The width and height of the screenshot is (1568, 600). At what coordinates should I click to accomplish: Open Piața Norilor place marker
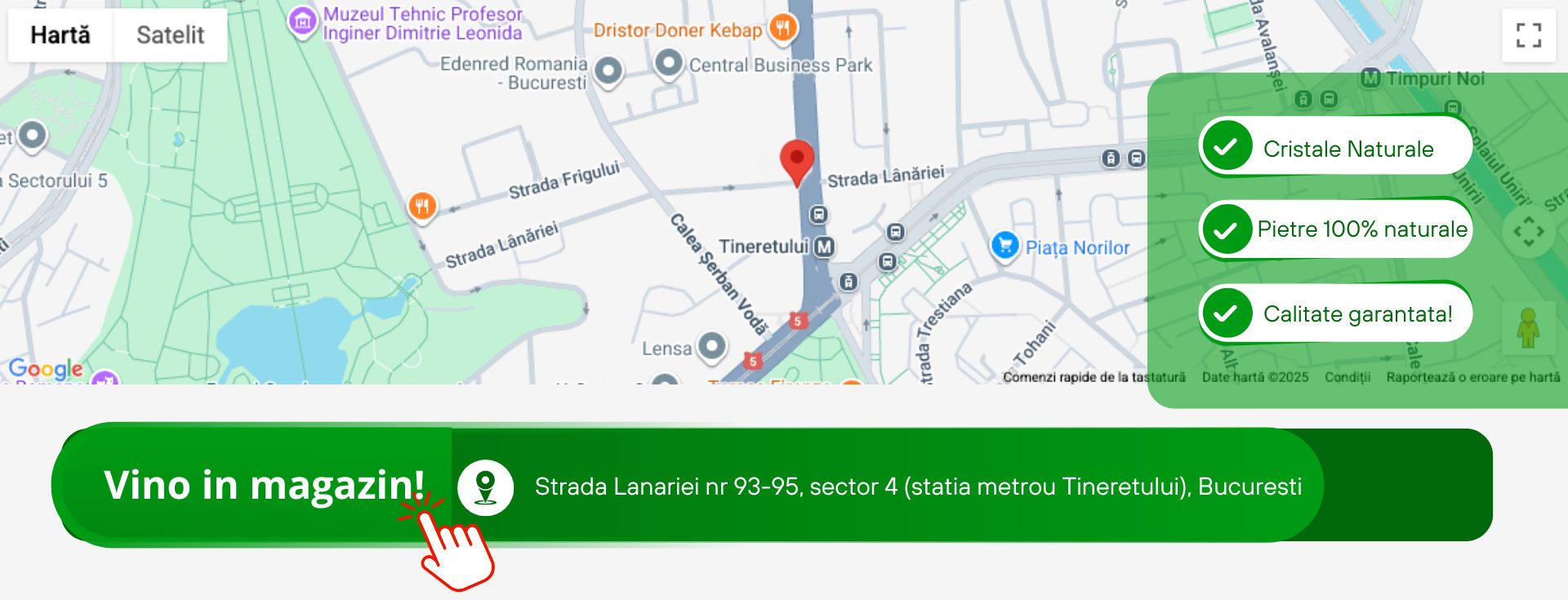pos(1005,246)
